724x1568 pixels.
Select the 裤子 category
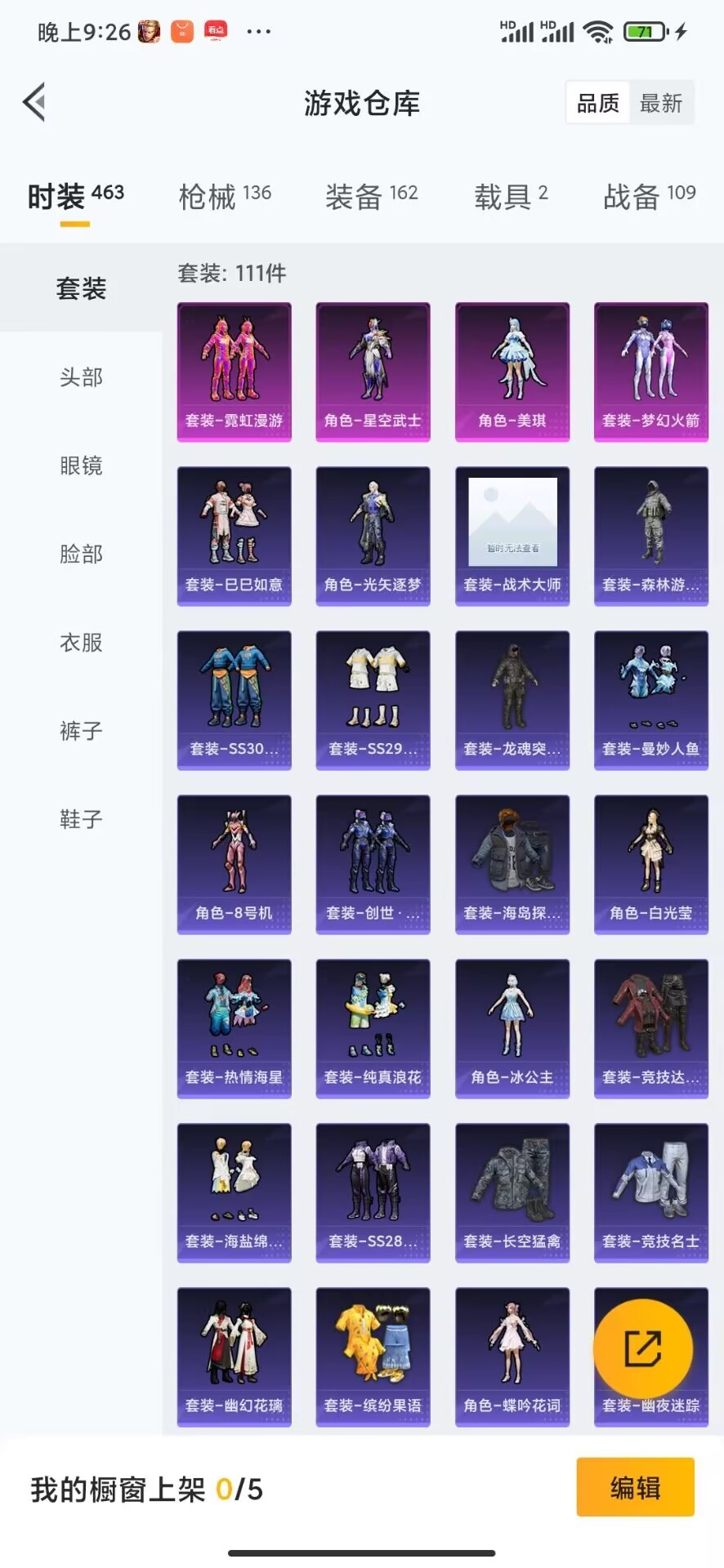[x=81, y=730]
